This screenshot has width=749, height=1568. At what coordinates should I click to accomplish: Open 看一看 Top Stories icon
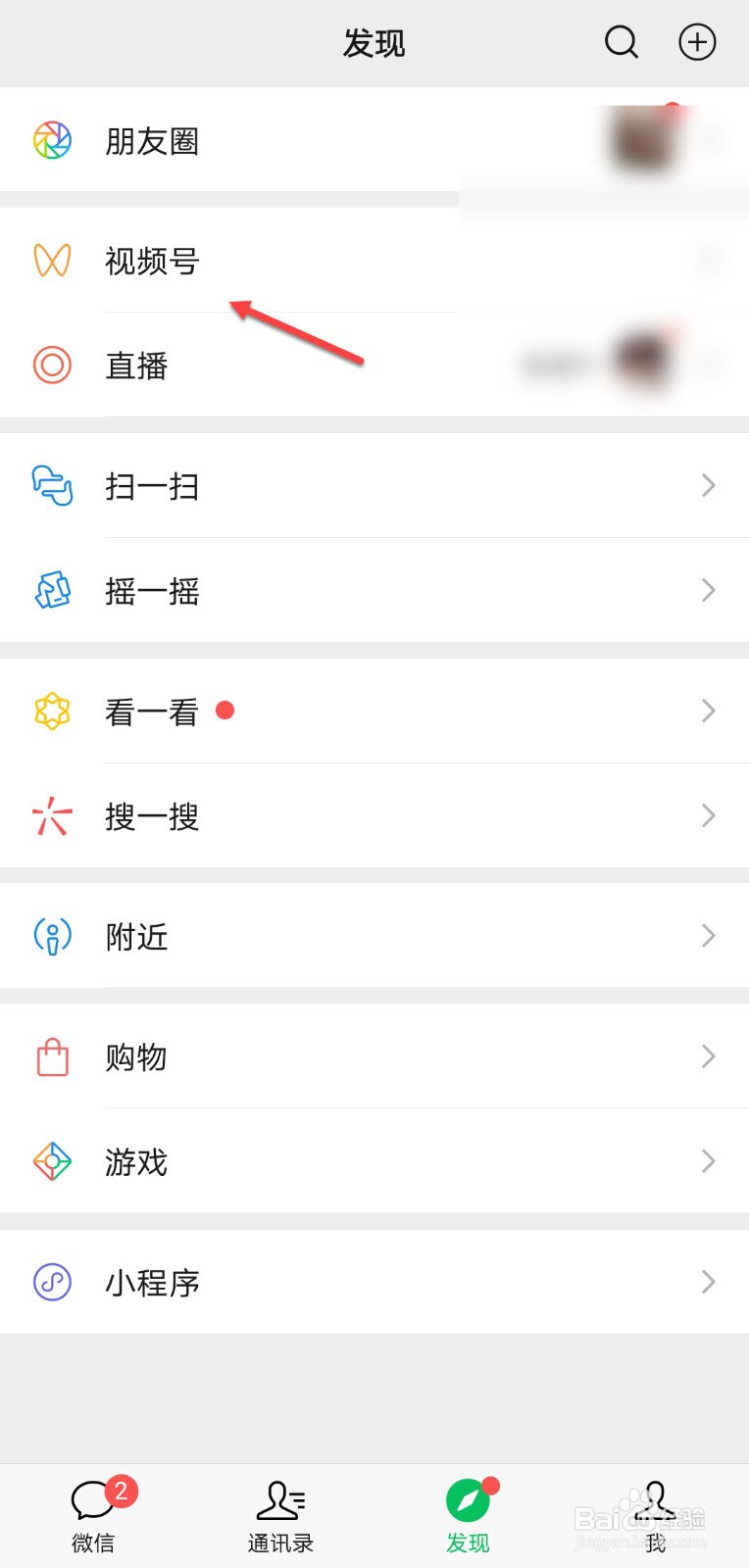[52, 711]
